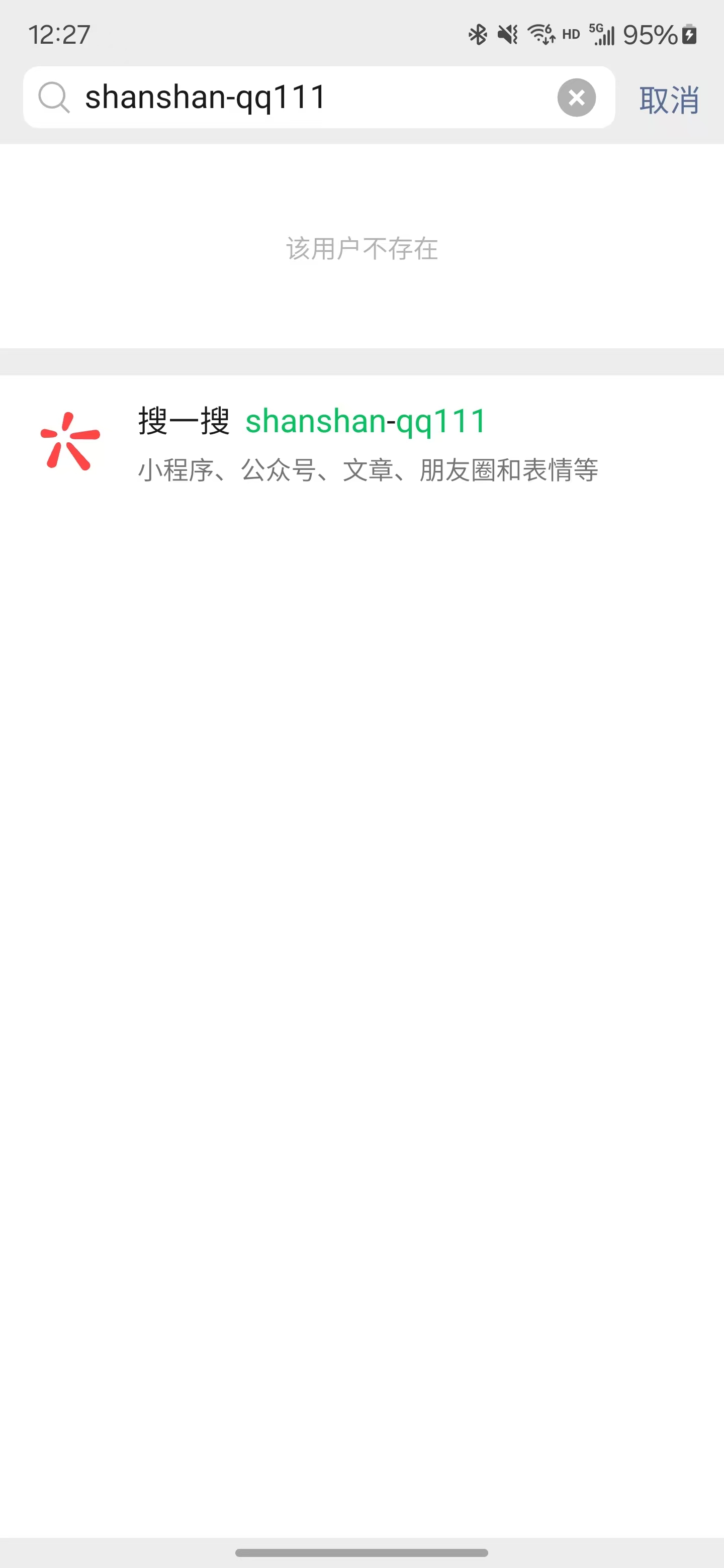Cancel the search with 取消
This screenshot has width=724, height=1568.
click(669, 99)
